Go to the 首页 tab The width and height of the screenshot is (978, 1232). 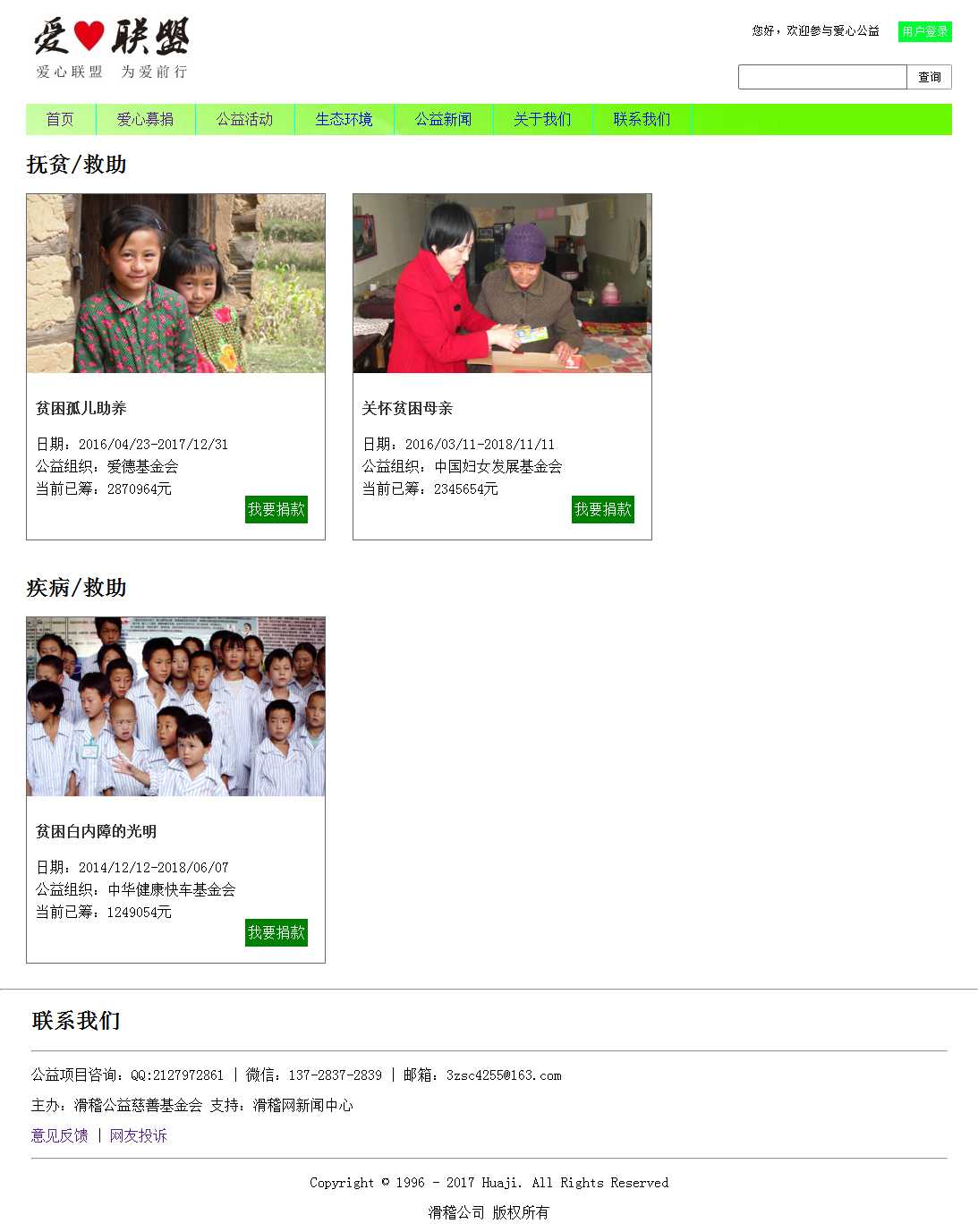[60, 119]
